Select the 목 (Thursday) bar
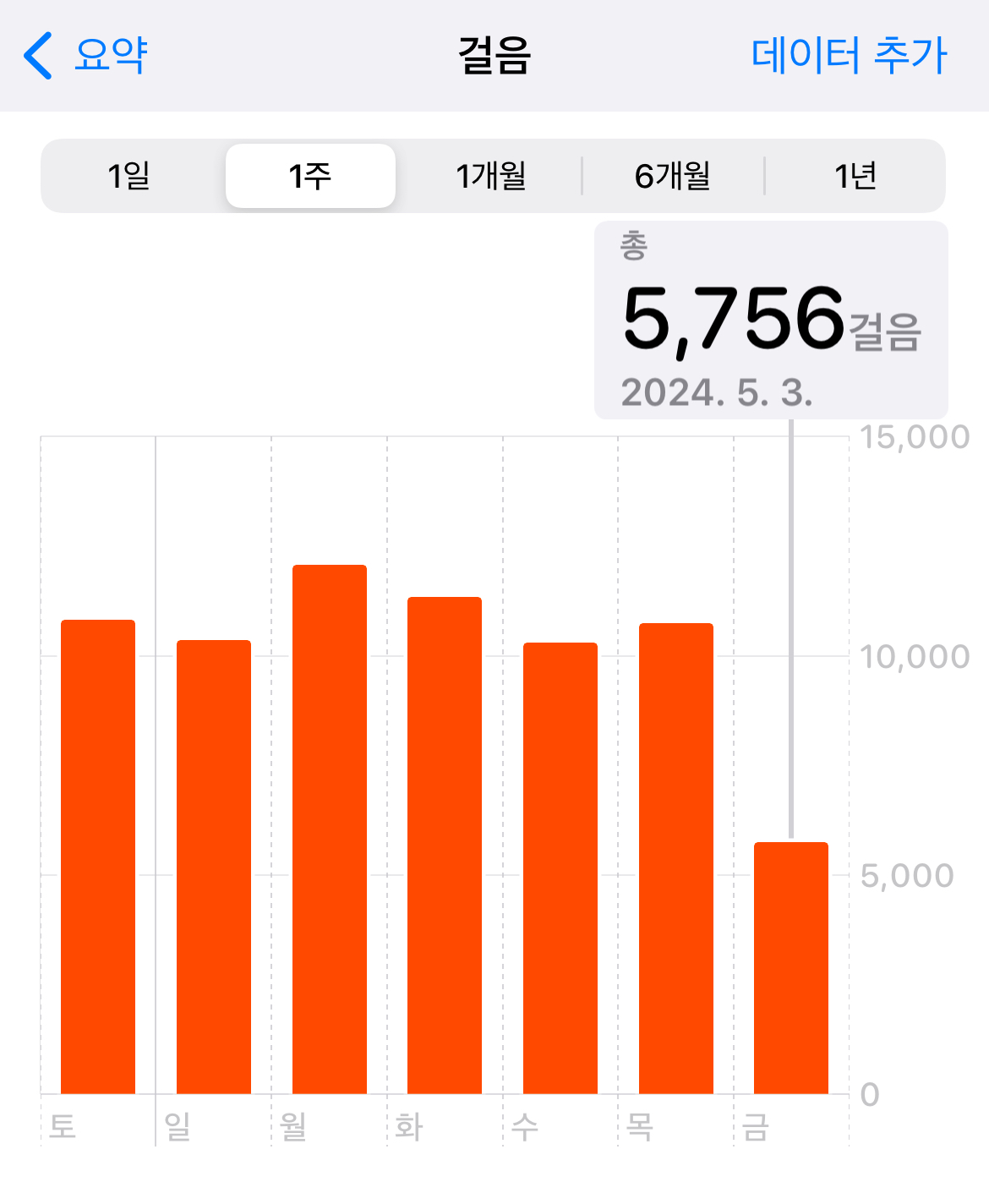 click(x=675, y=857)
